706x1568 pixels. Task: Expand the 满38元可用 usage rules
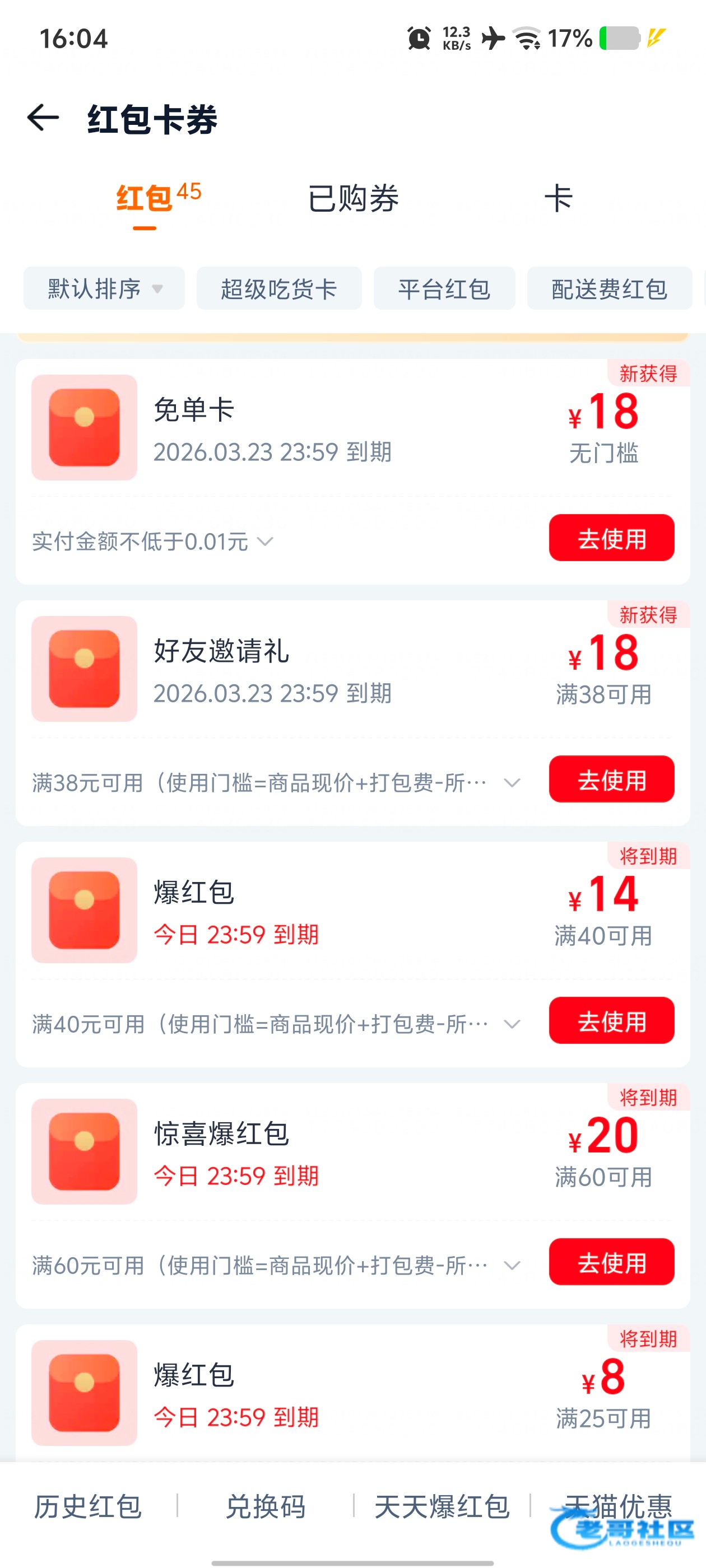512,783
